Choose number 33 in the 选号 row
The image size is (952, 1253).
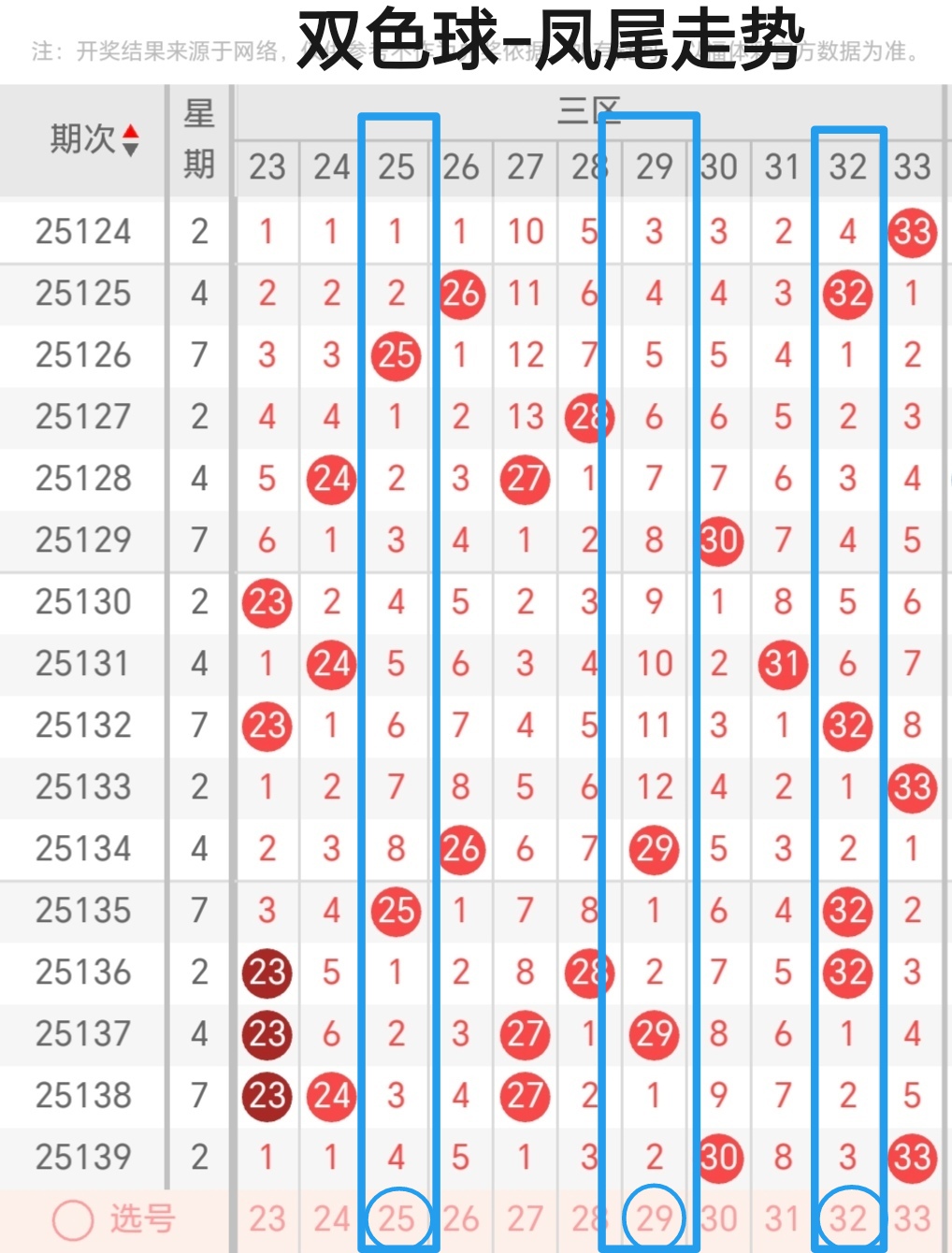pyautogui.click(x=912, y=1218)
